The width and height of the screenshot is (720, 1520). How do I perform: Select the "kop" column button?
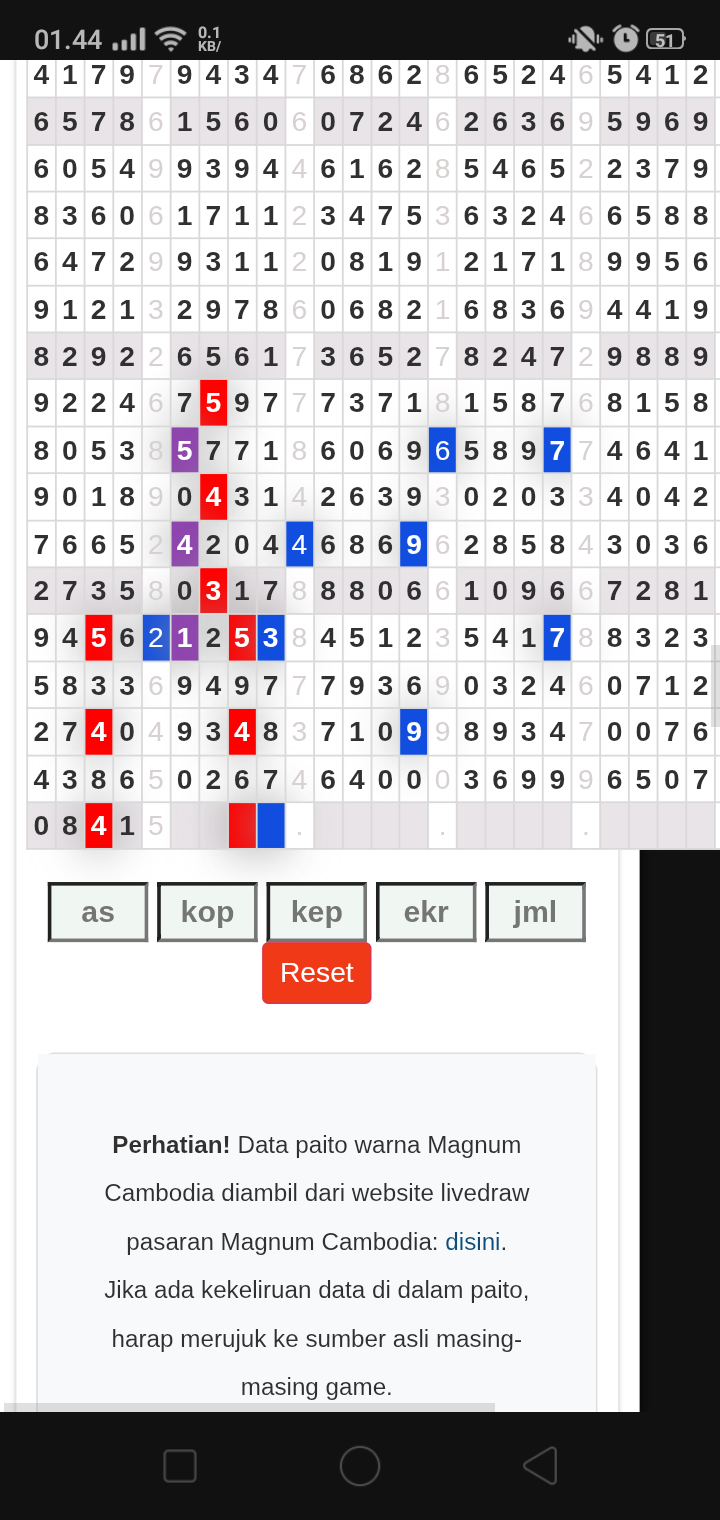click(x=207, y=912)
